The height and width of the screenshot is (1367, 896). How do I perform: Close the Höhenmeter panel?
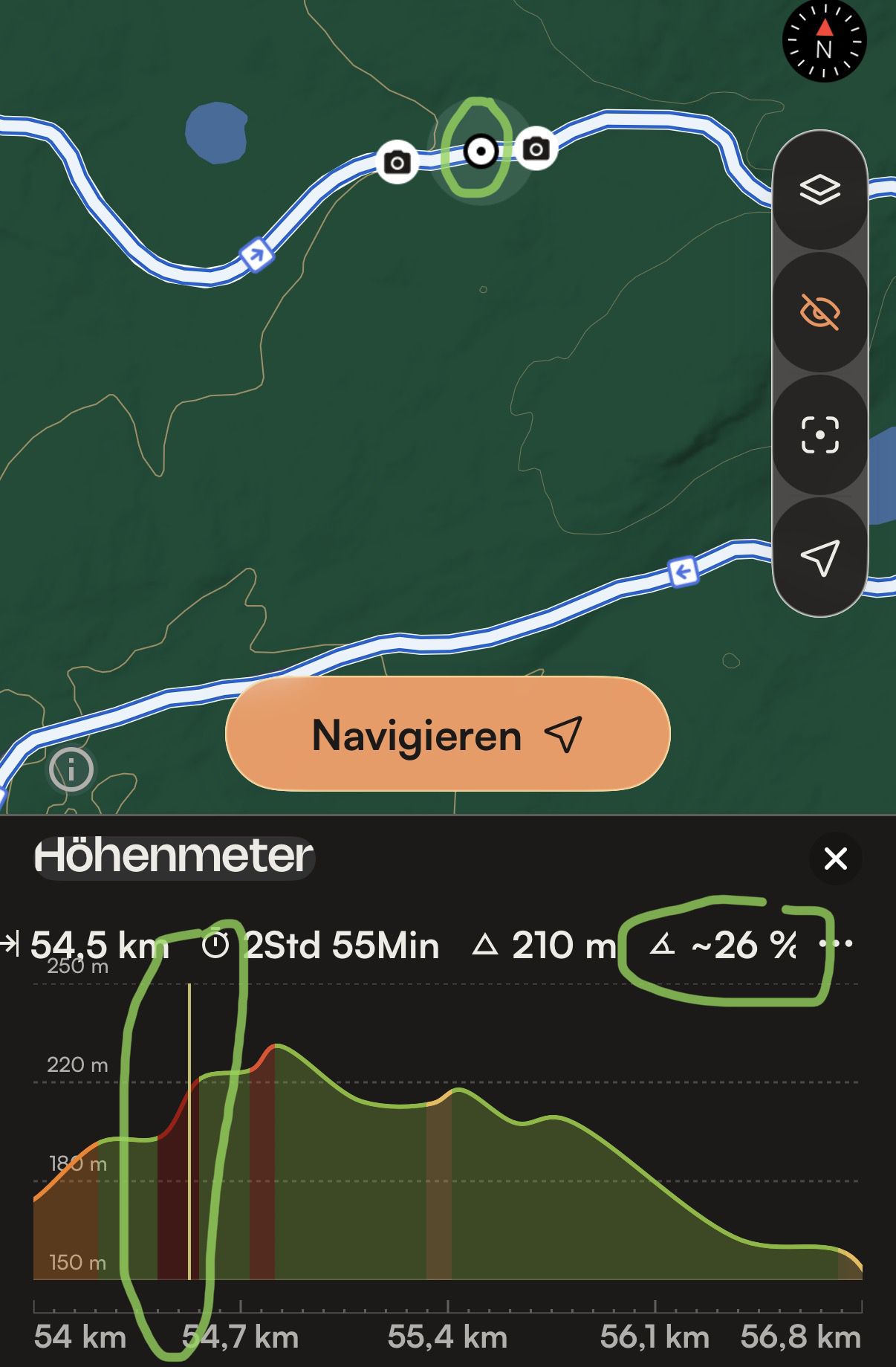[x=836, y=859]
